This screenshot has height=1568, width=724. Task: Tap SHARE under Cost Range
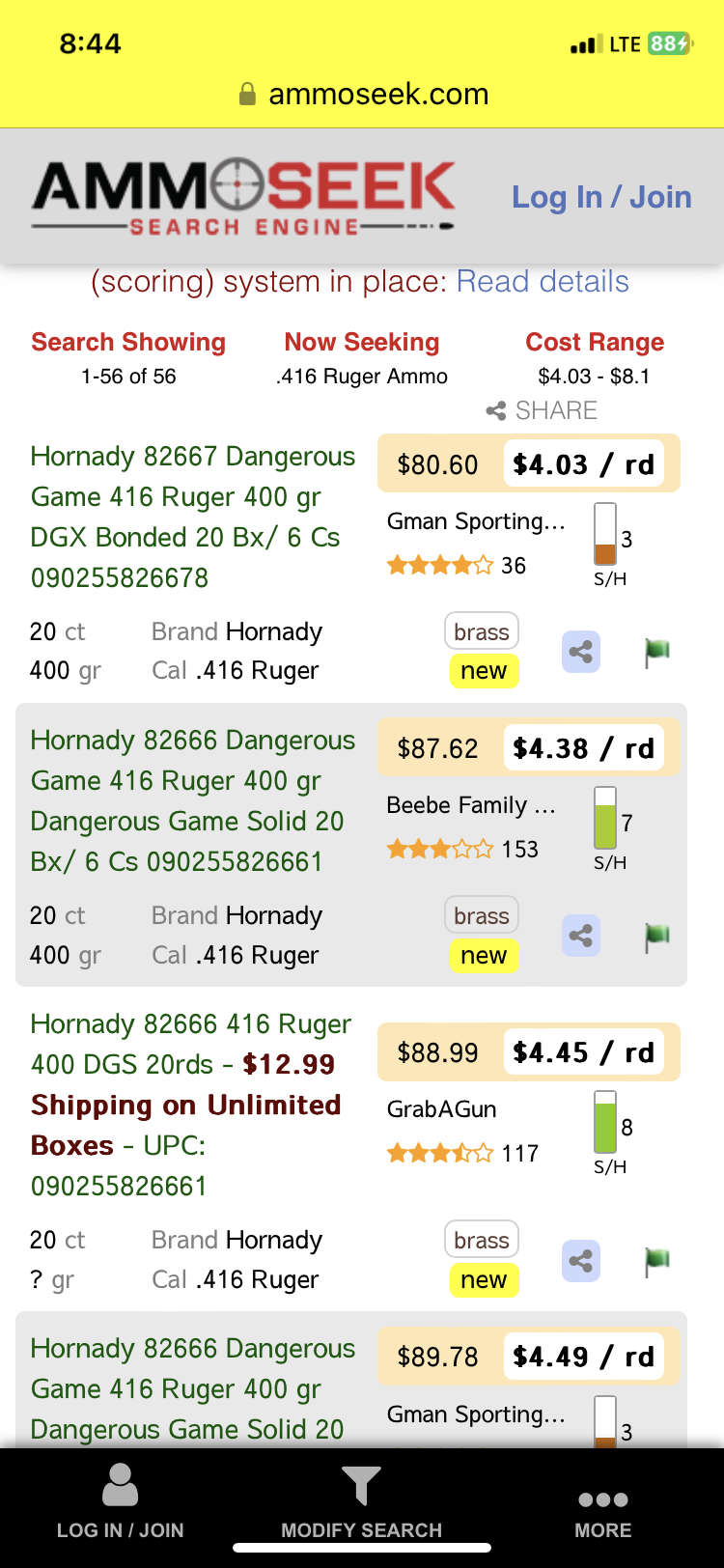click(543, 410)
